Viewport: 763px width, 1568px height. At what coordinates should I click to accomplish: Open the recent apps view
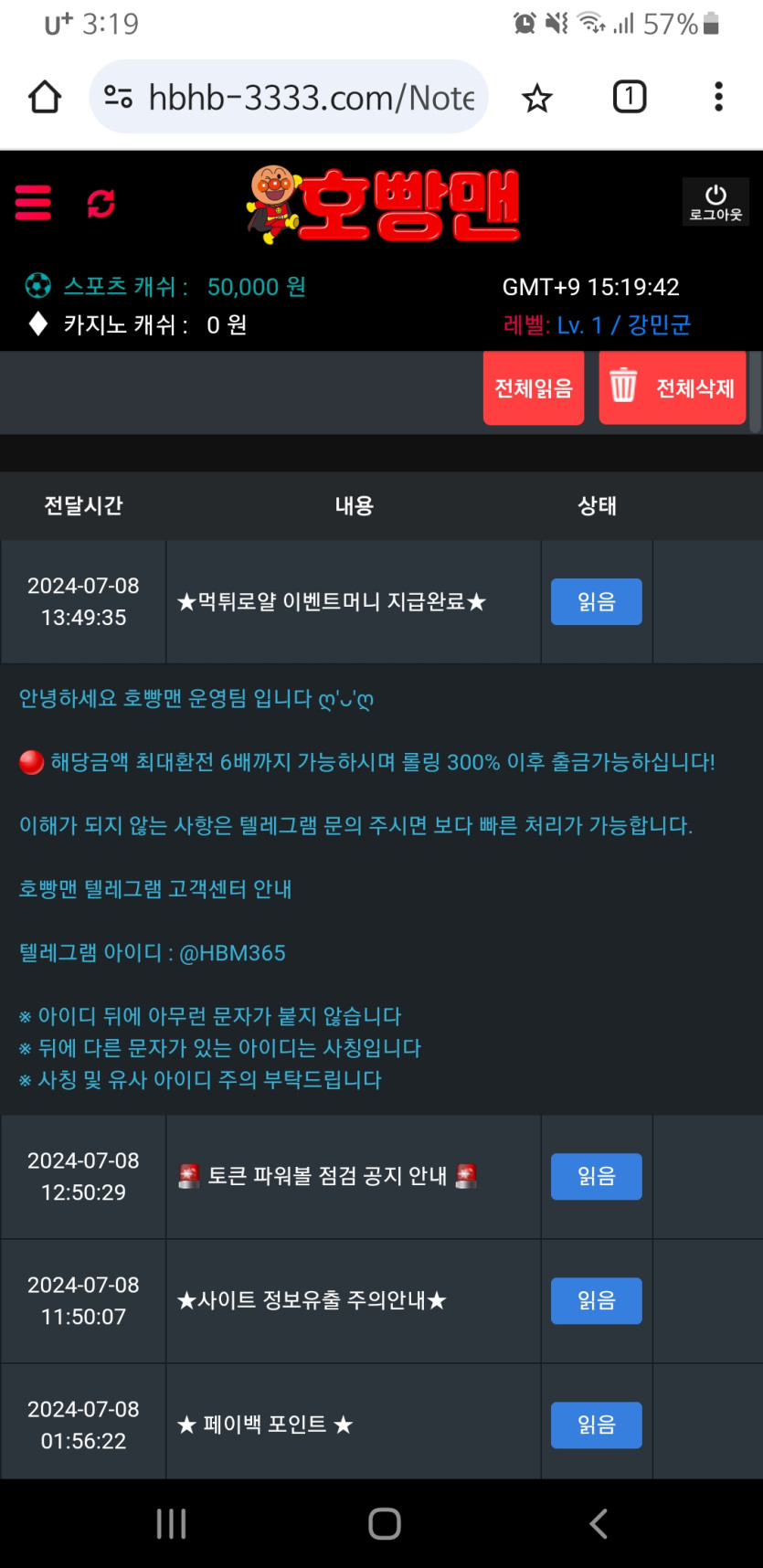[x=171, y=1523]
